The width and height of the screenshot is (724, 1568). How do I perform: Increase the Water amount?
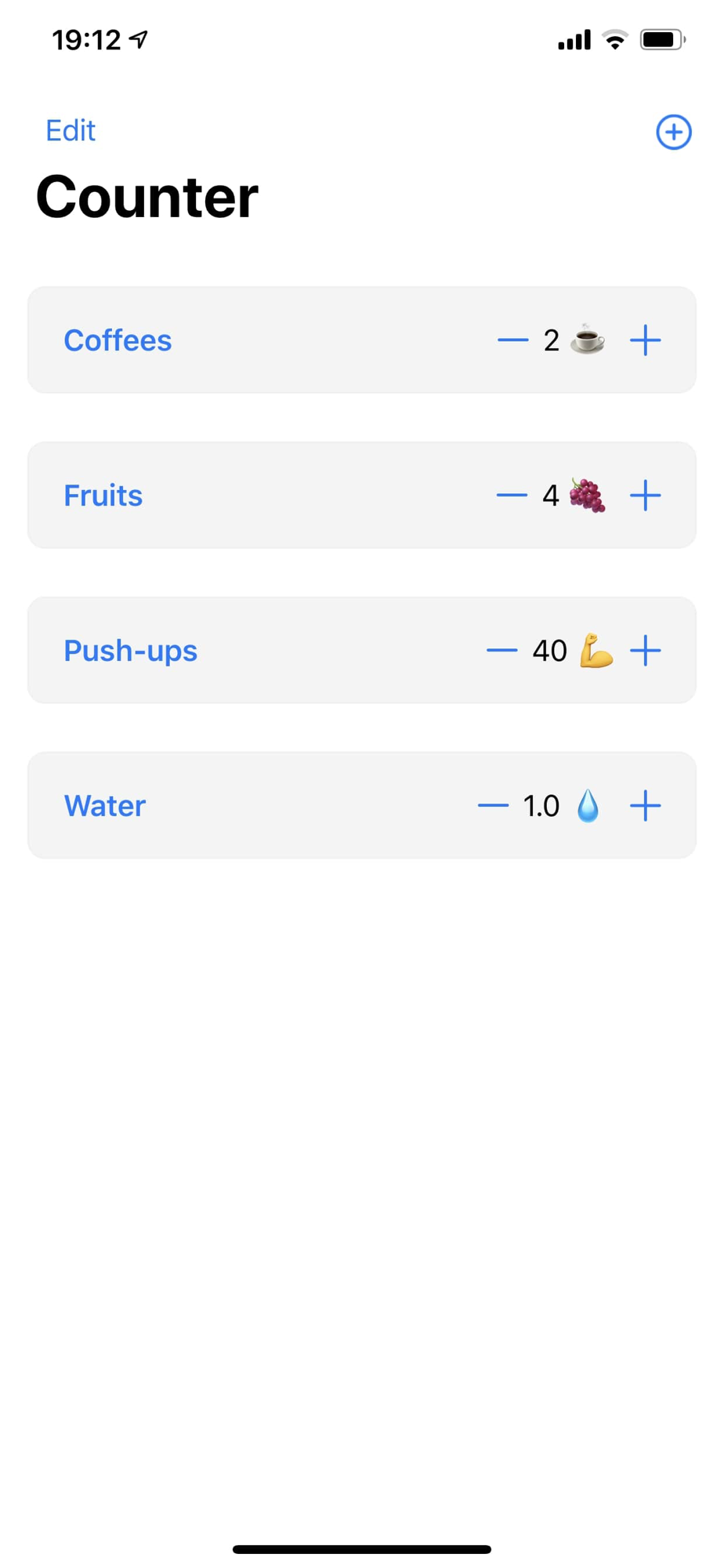pyautogui.click(x=645, y=806)
